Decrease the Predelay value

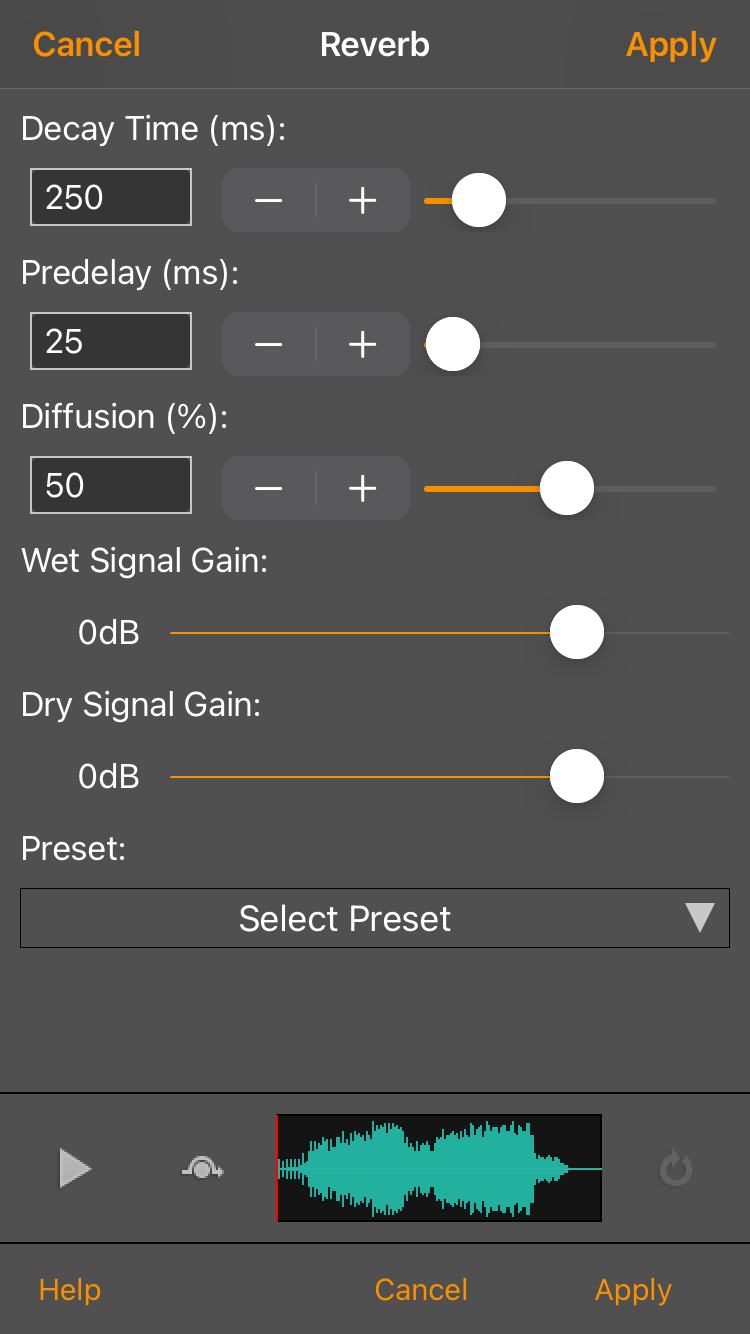[x=268, y=344]
